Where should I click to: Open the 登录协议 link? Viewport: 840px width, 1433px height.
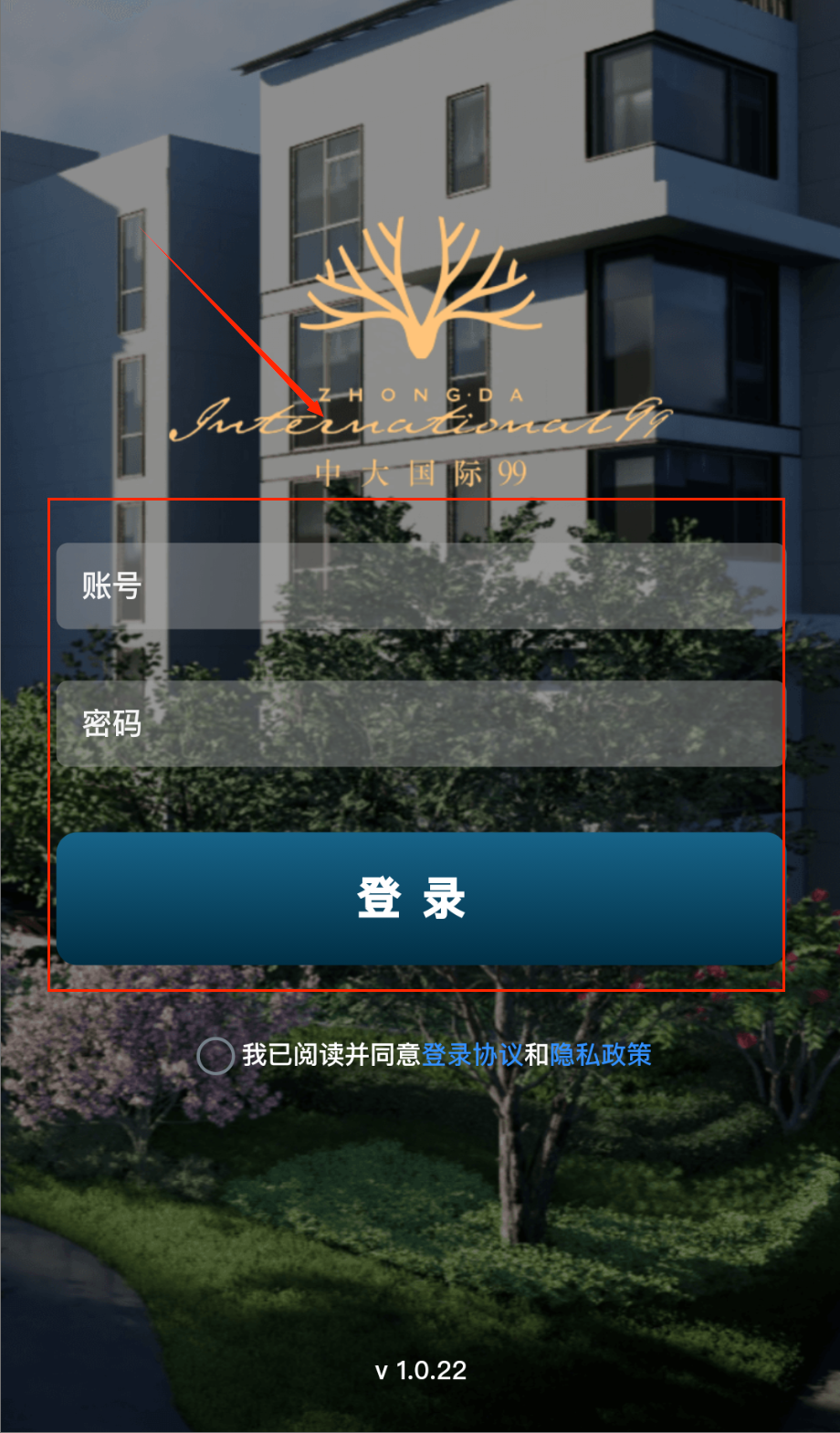pyautogui.click(x=472, y=1056)
